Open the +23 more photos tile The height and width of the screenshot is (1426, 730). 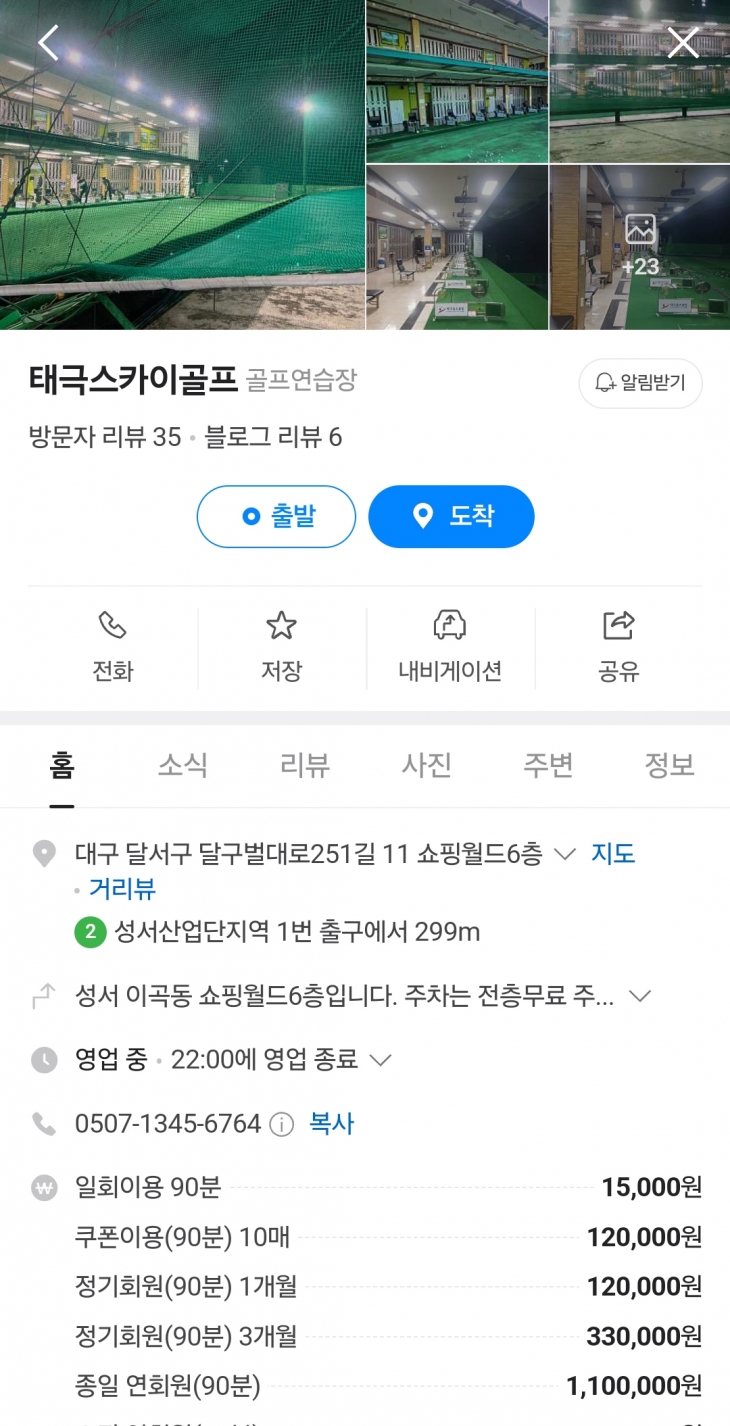tap(640, 246)
